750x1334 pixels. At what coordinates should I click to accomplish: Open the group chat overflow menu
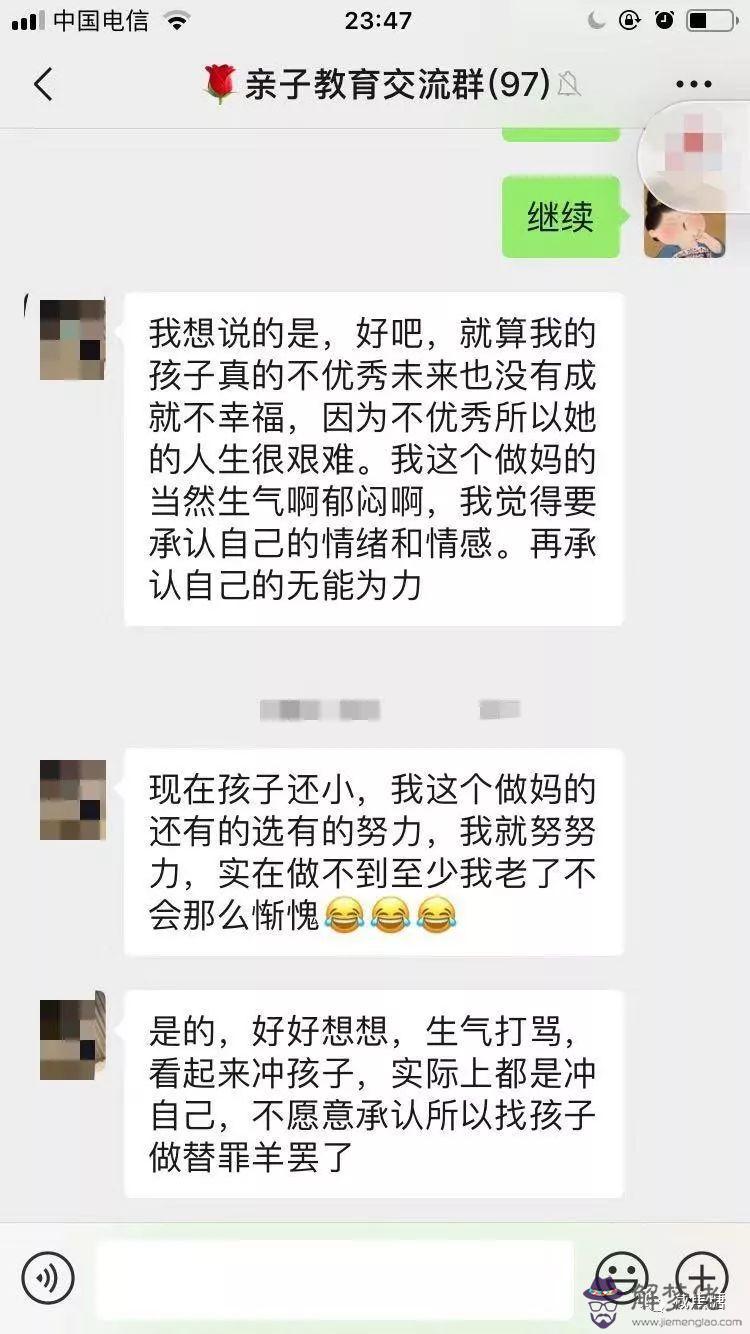pos(695,86)
